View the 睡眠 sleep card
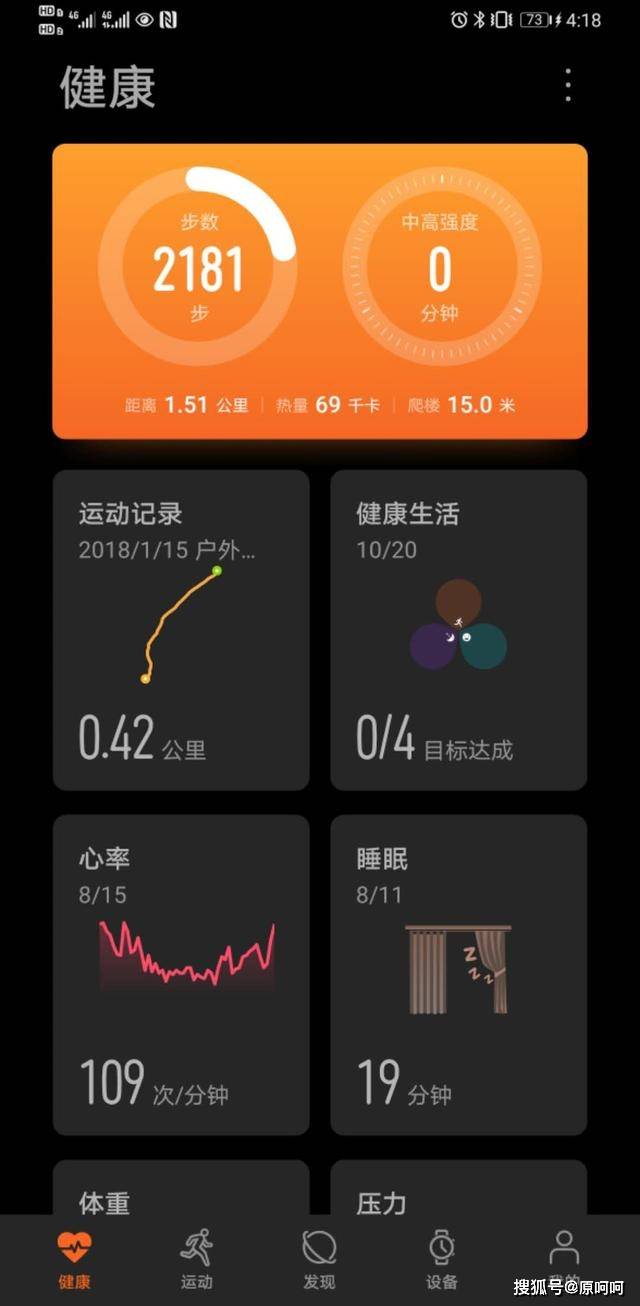Screen dimensions: 640x1306 pos(459,975)
